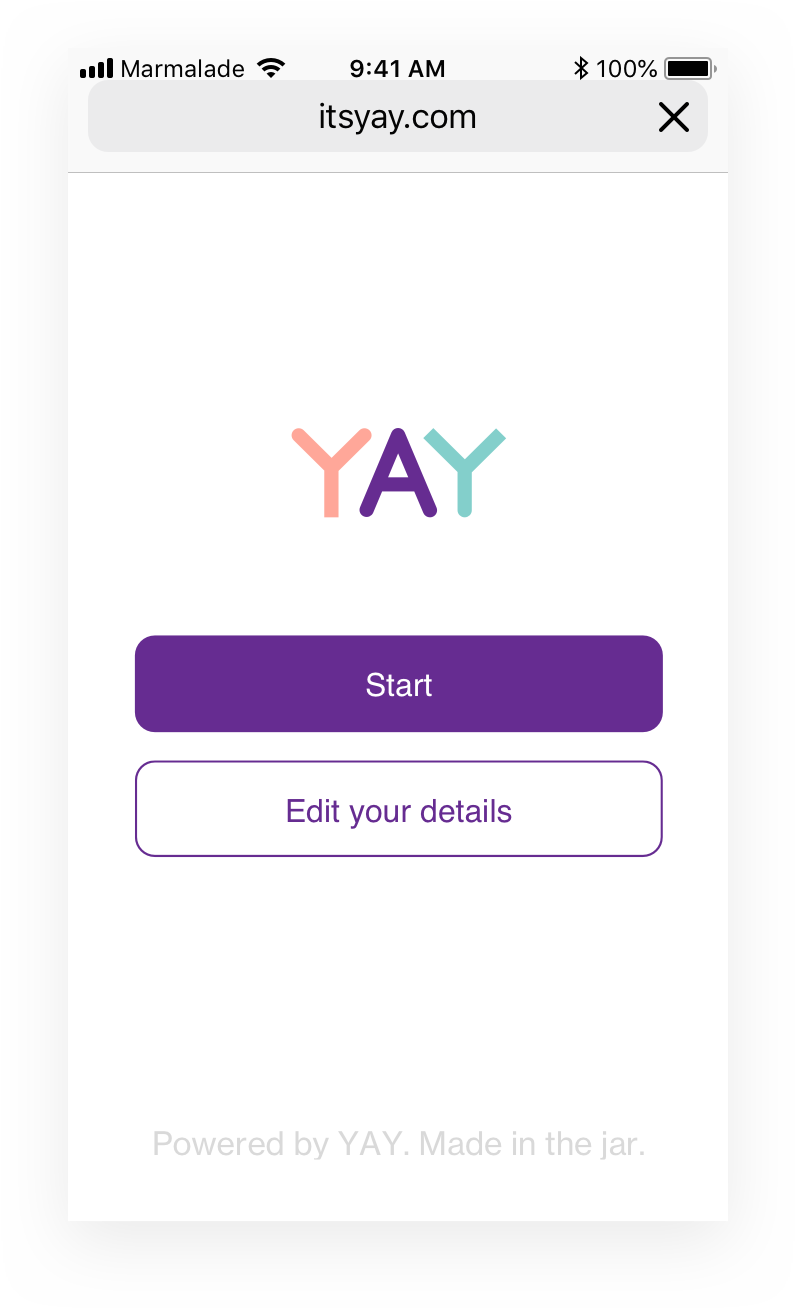Open Edit your details
The image size is (796, 1308).
tap(398, 809)
